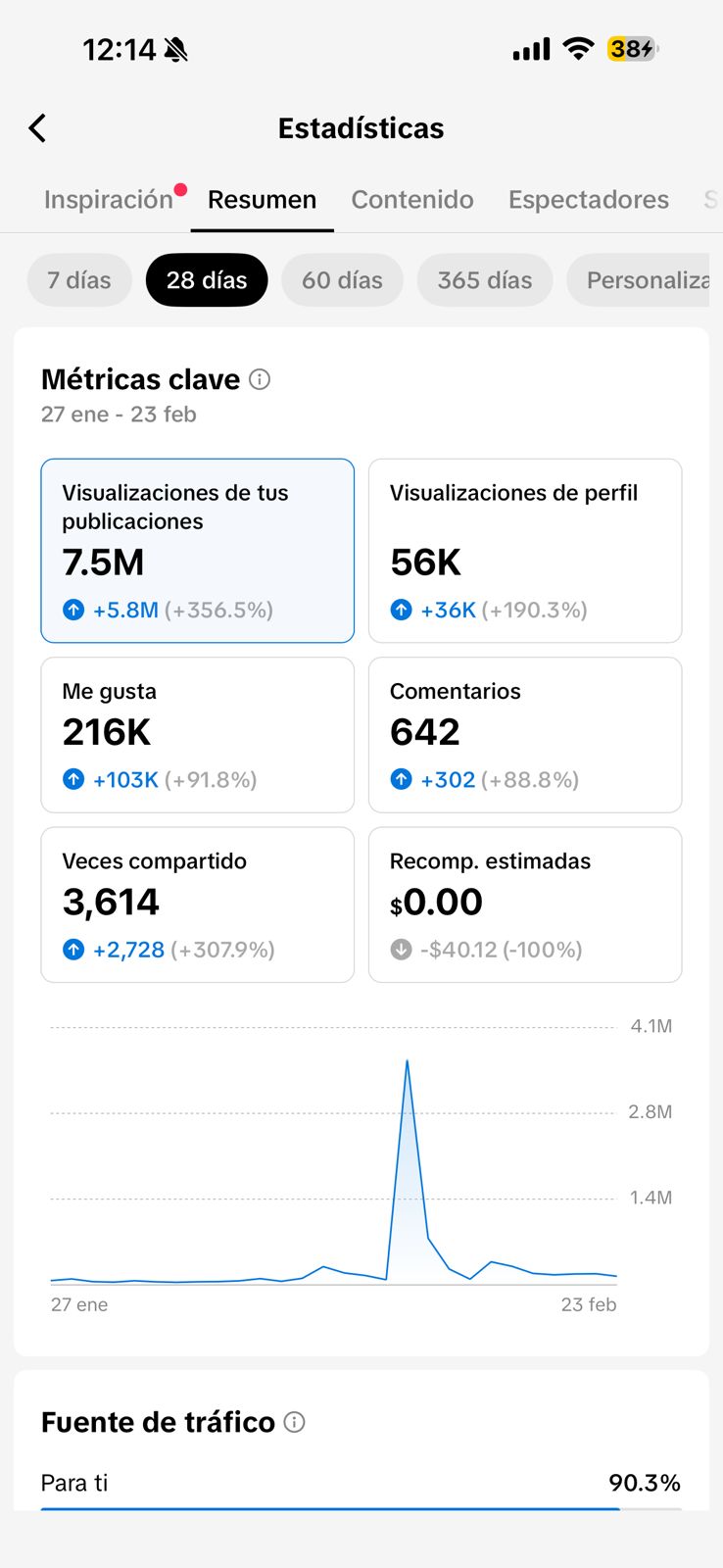Go back from the Estadísticas screen
The width and height of the screenshot is (723, 1568).
point(37,128)
